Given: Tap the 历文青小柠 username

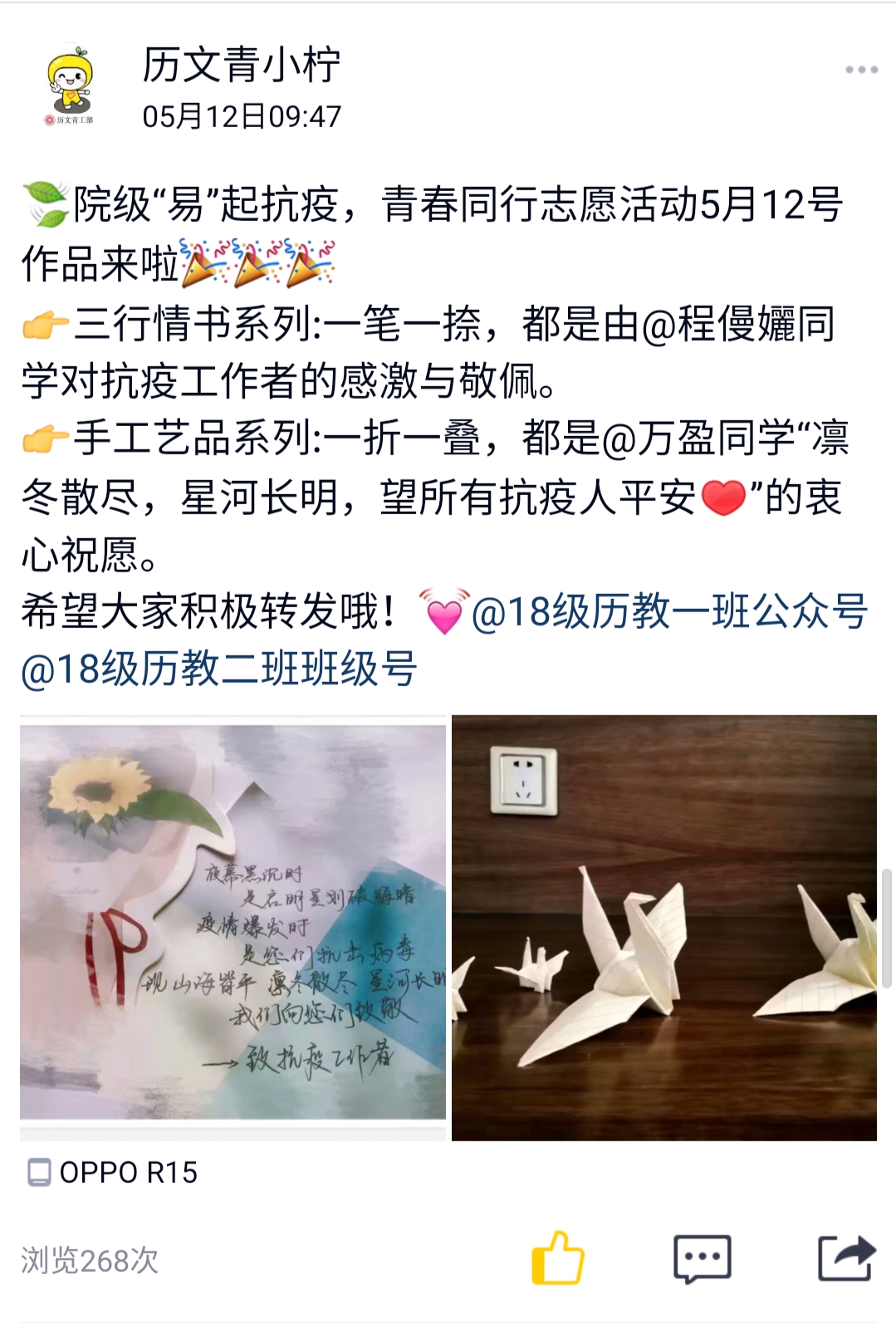Looking at the screenshot, I should click(241, 65).
